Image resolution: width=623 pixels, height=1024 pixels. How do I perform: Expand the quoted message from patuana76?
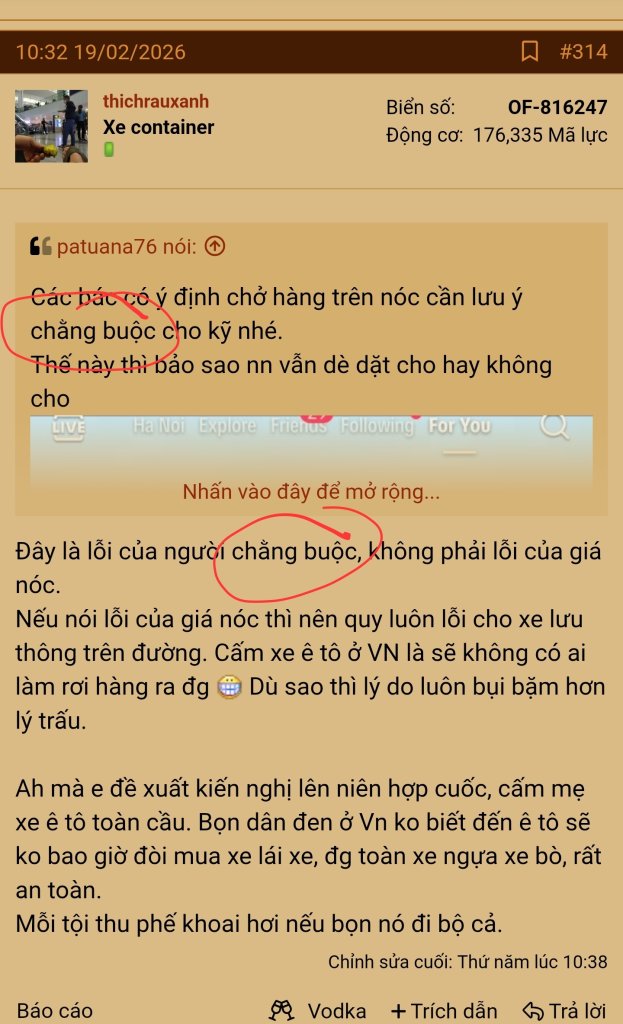(x=312, y=491)
